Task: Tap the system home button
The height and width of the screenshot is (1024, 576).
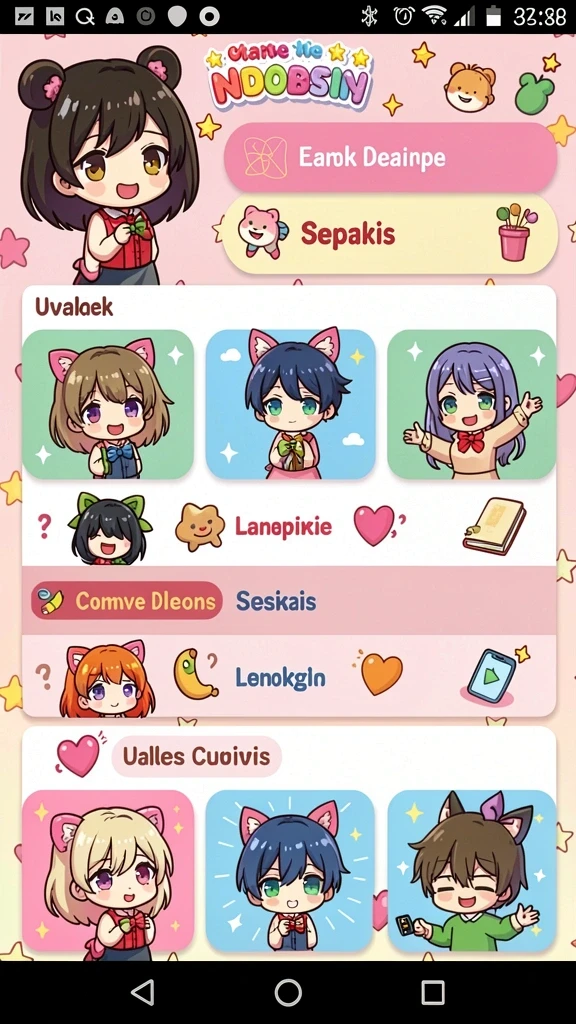Action: 288,993
